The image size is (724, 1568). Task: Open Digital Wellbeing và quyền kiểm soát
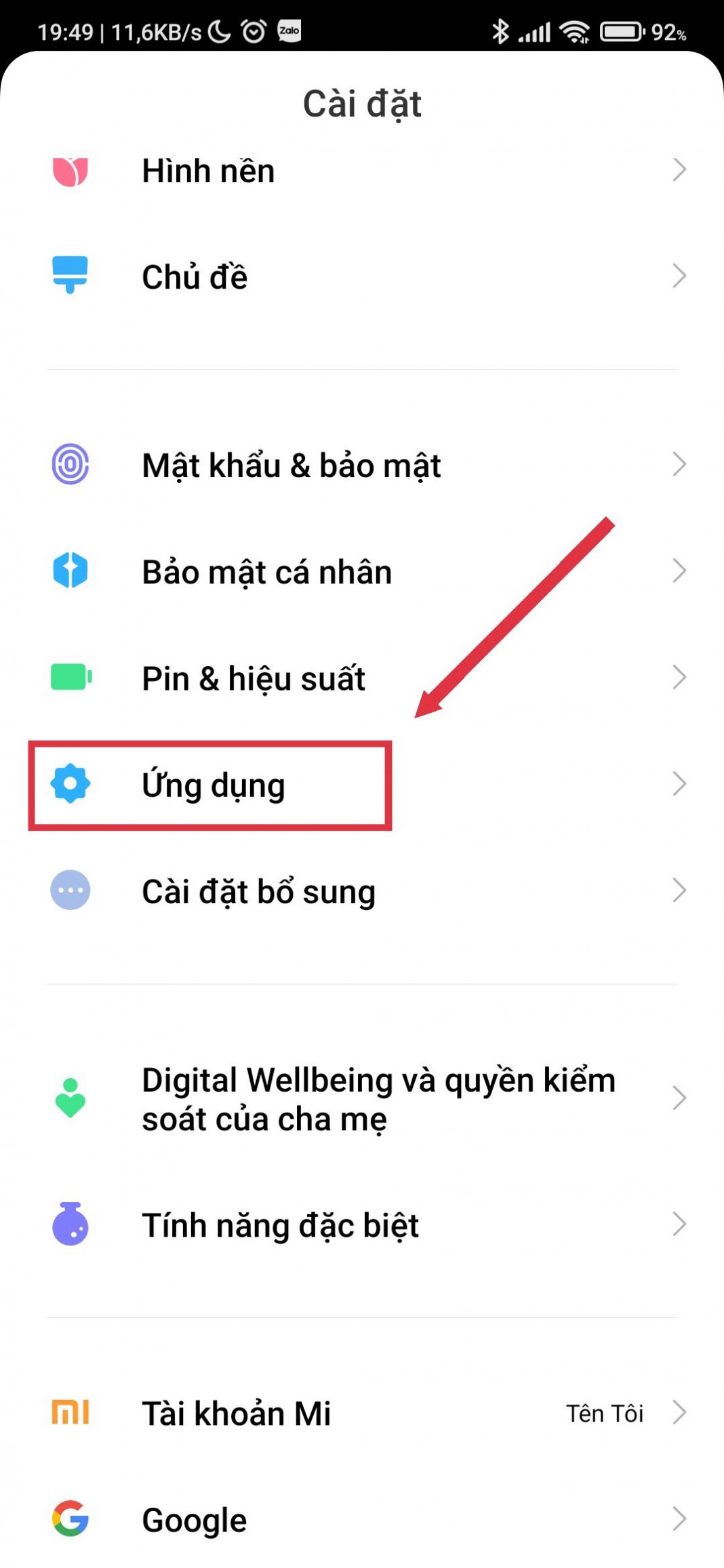tap(378, 1098)
